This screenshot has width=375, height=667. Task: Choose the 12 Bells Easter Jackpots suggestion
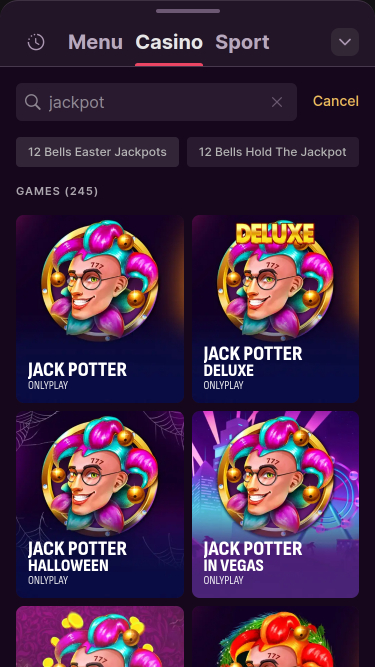point(97,152)
